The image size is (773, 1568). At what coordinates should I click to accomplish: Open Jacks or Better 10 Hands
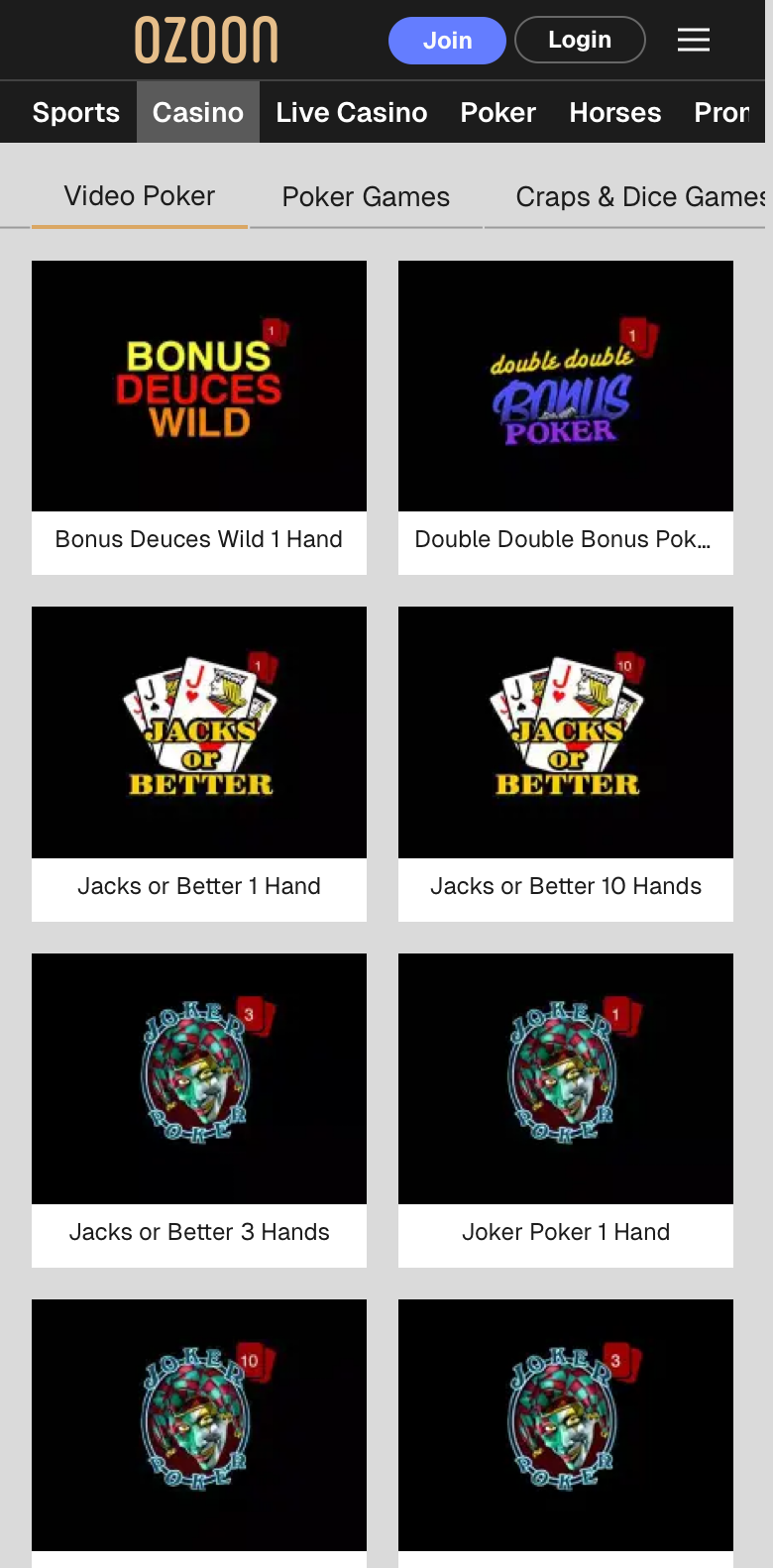click(x=566, y=764)
